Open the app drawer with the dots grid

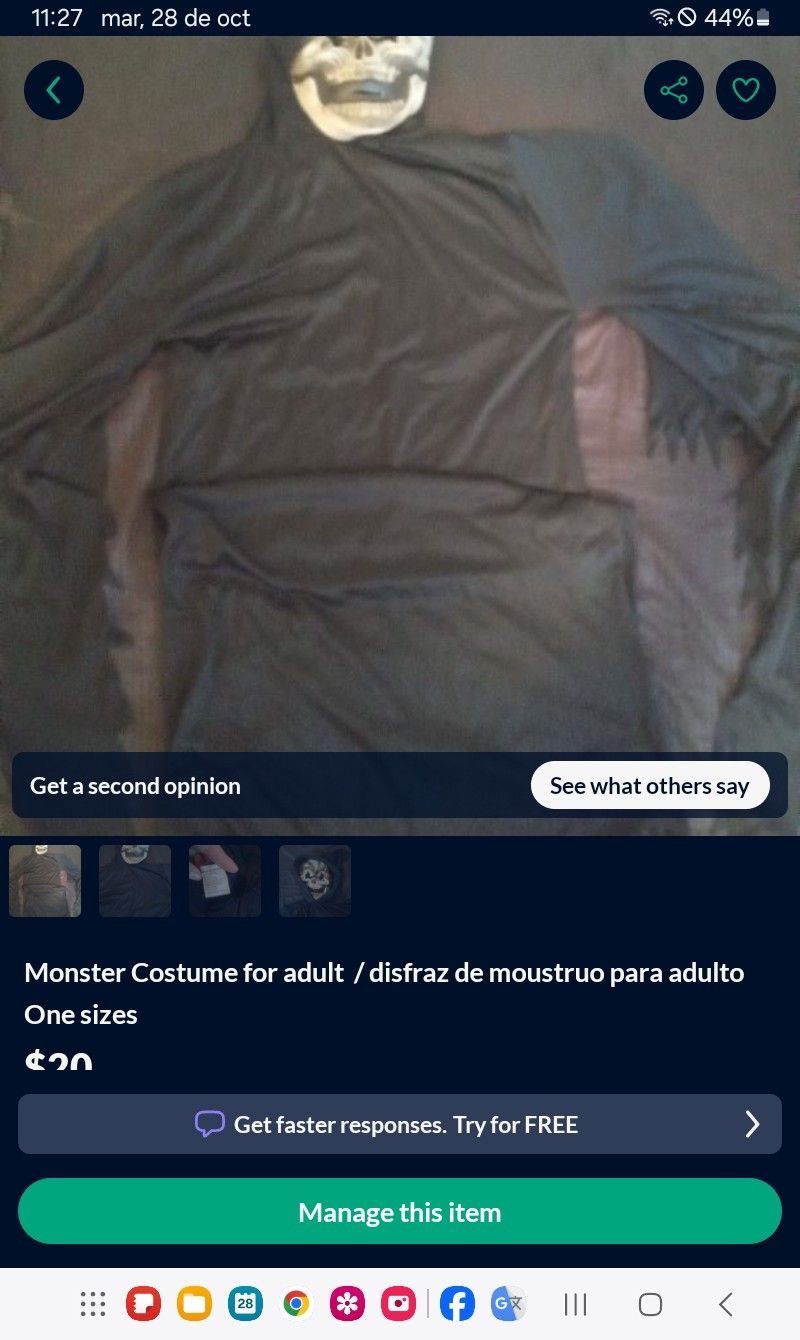click(x=92, y=1304)
